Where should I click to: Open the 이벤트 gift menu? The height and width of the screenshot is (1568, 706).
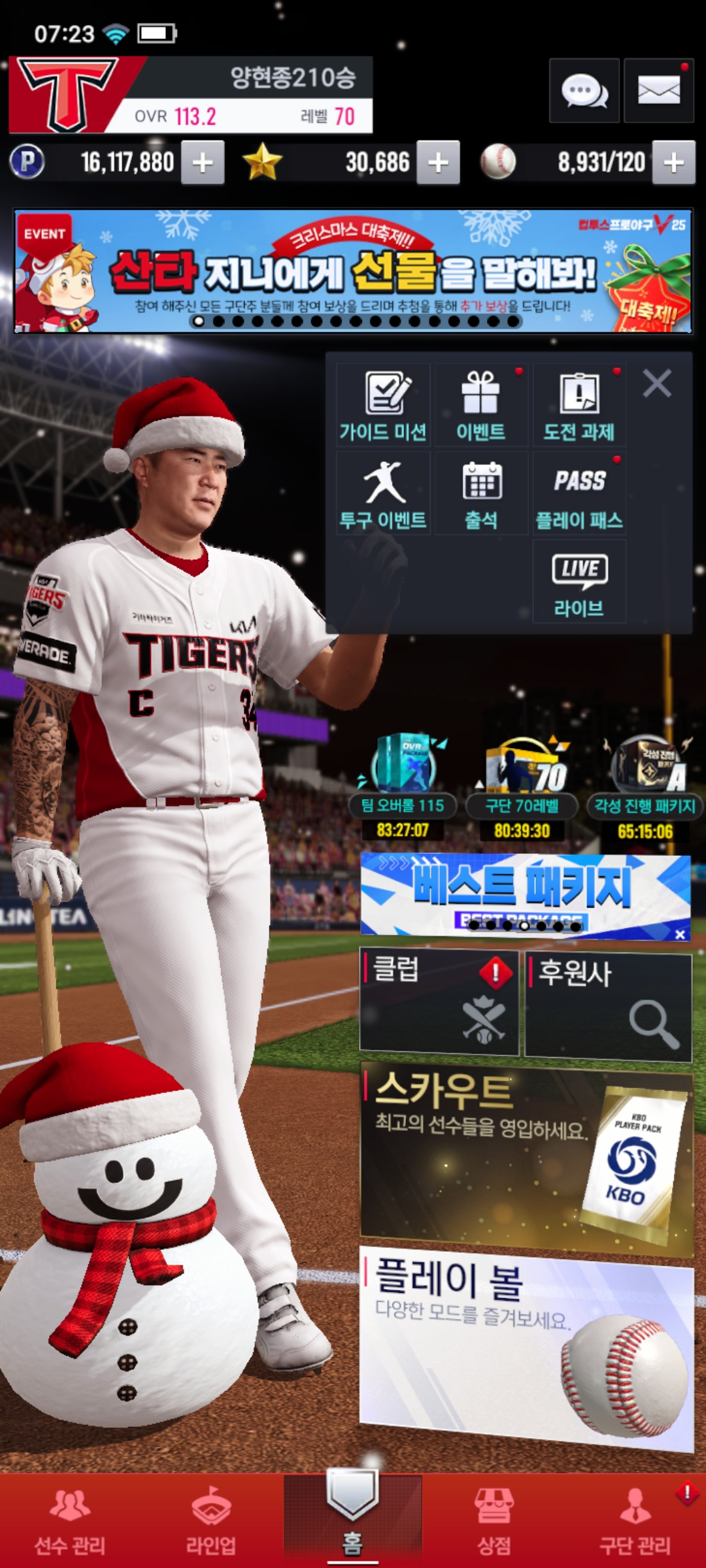pyautogui.click(x=481, y=406)
